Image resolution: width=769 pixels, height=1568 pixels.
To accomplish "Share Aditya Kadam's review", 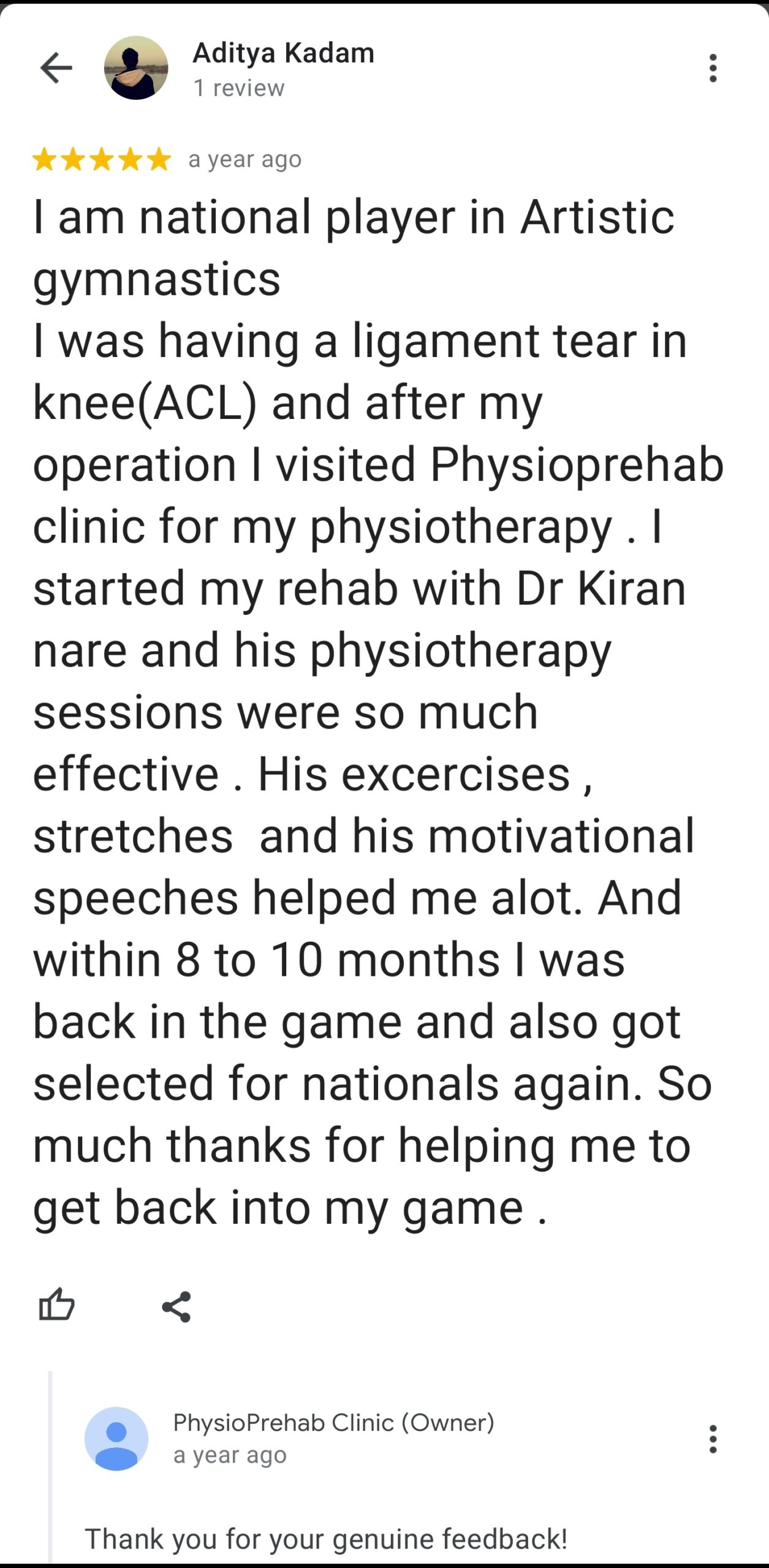I will 176,1306.
